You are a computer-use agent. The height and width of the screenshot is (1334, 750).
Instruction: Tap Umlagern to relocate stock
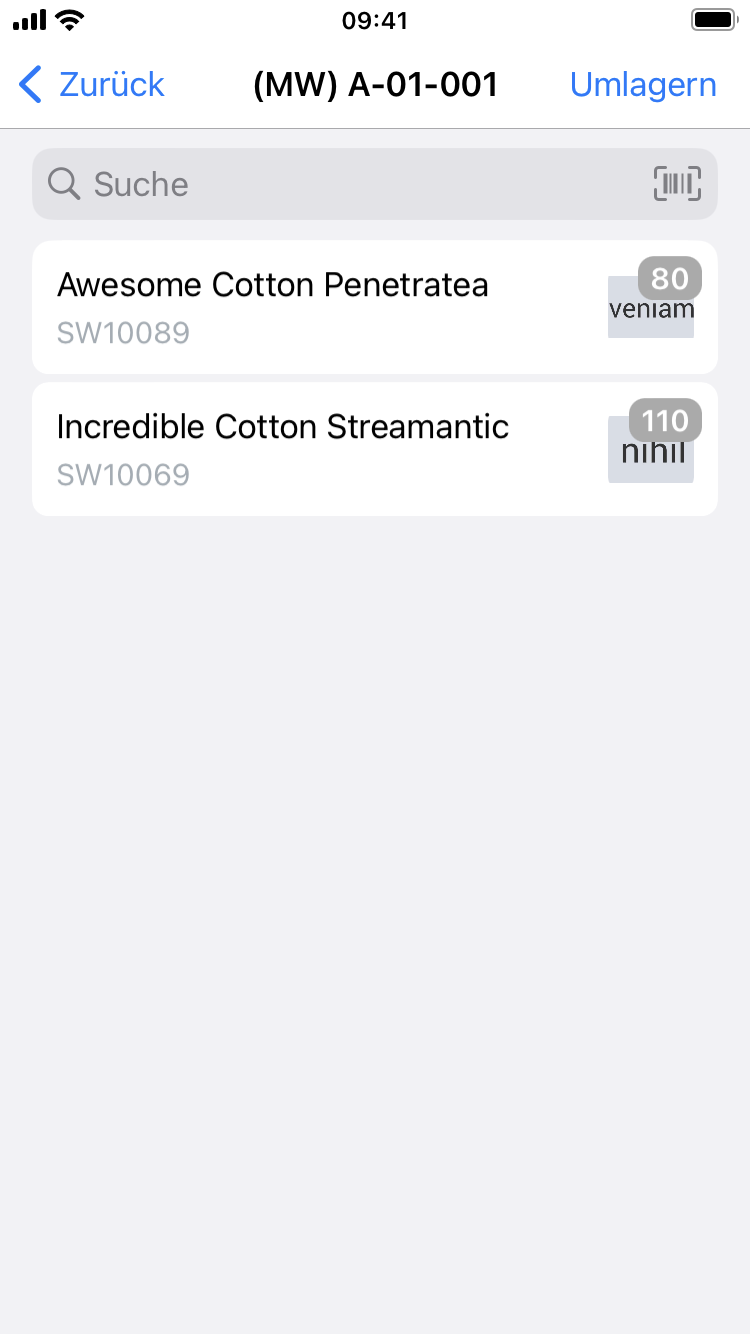(643, 85)
